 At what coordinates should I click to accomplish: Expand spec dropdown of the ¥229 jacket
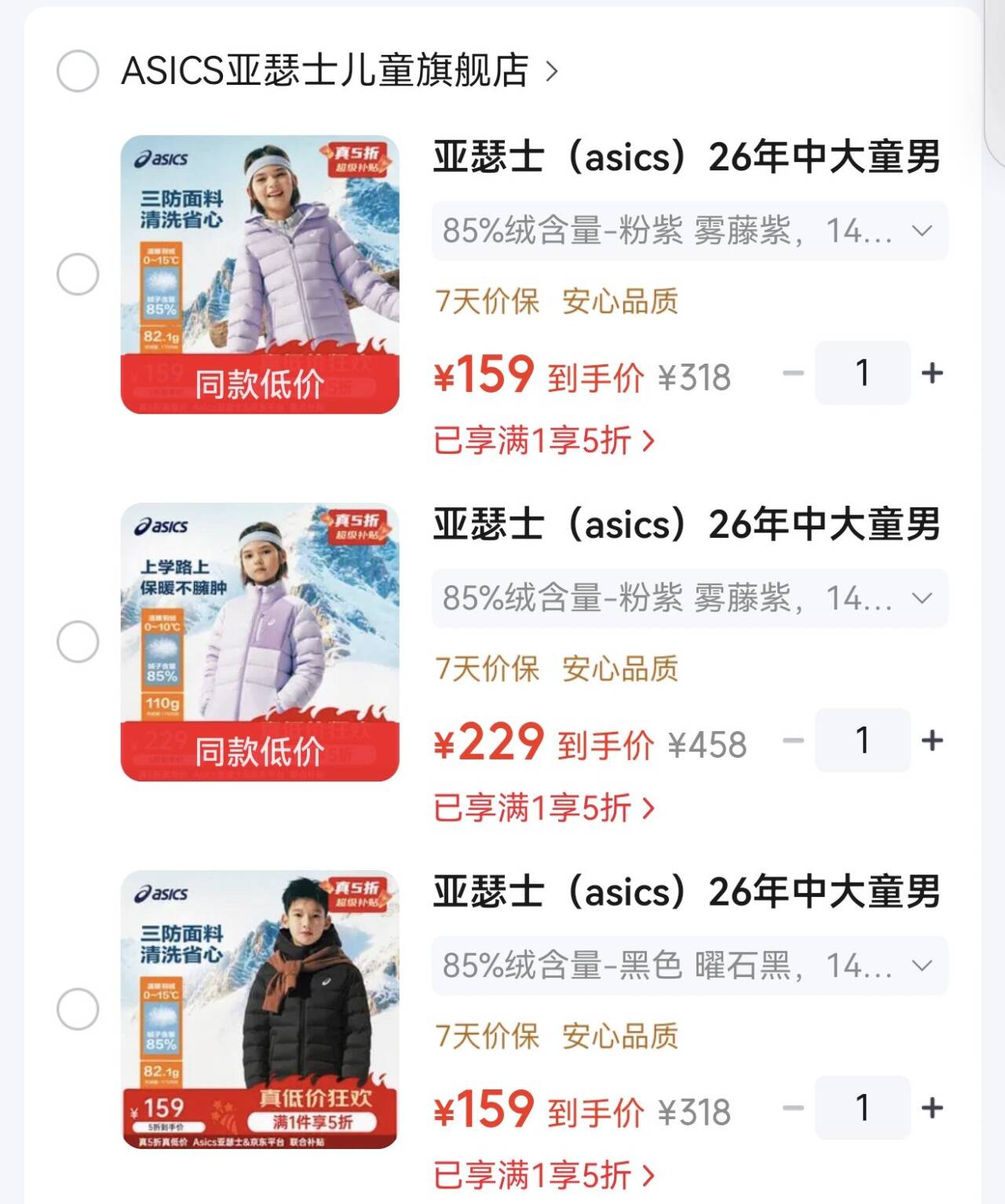point(689,598)
